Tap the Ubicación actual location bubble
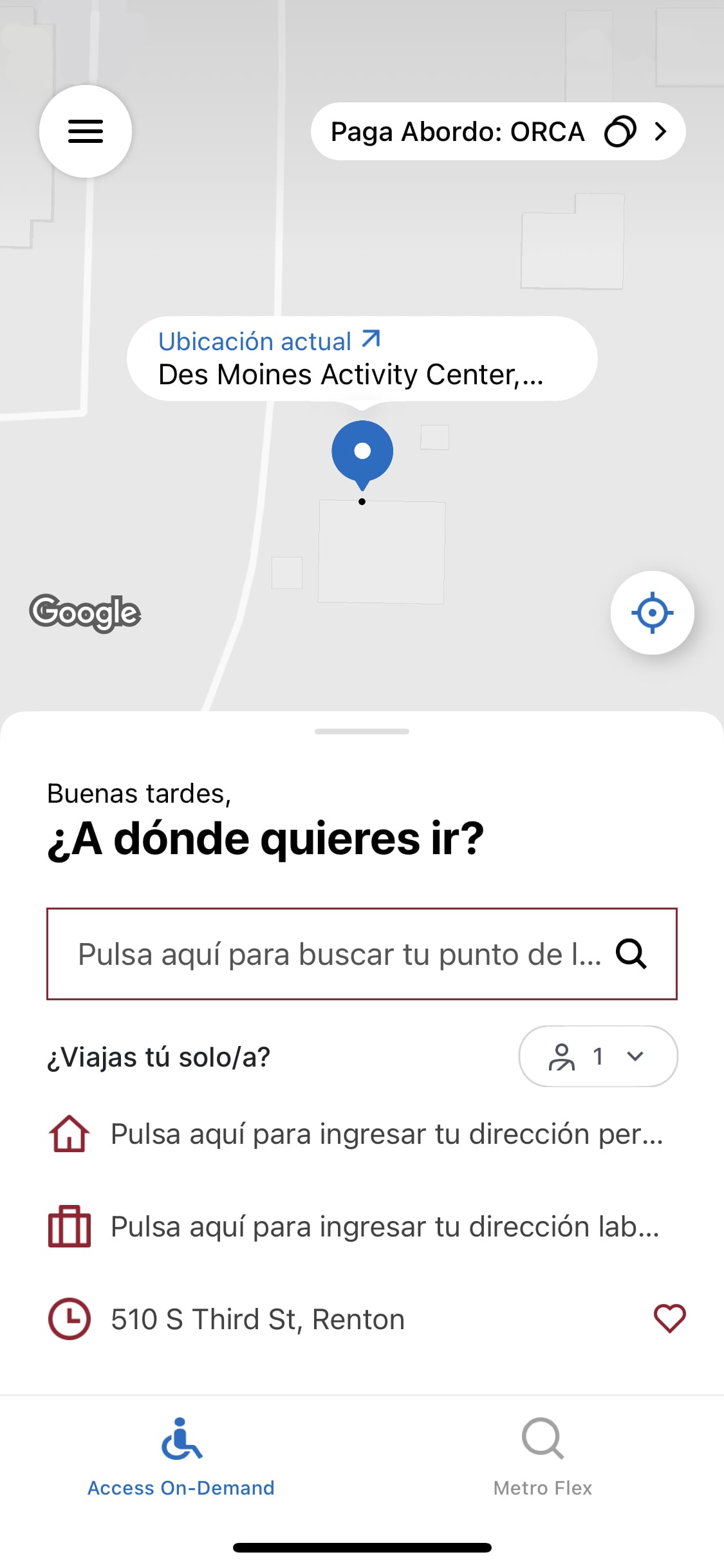Viewport: 724px width, 1568px height. 362,359
